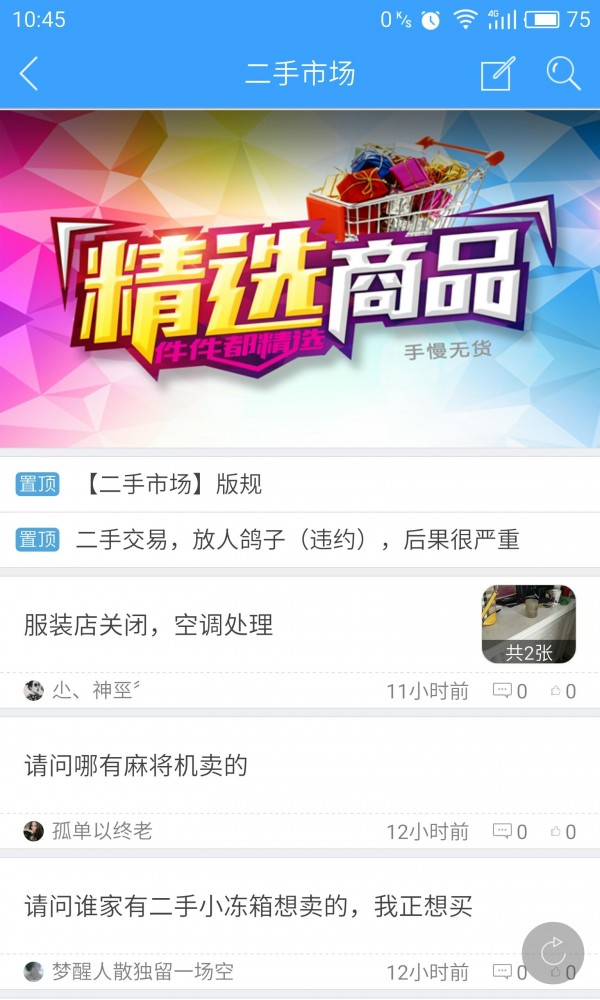Compose a new post

pos(497,74)
